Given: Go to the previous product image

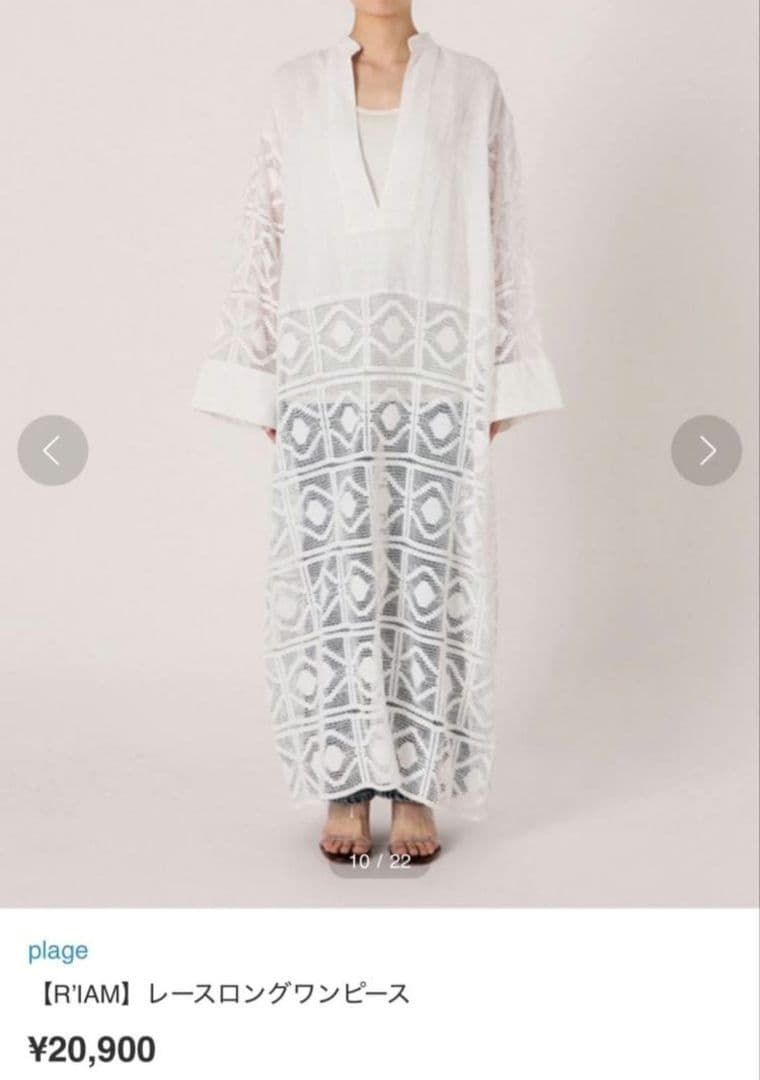Looking at the screenshot, I should click(x=52, y=450).
